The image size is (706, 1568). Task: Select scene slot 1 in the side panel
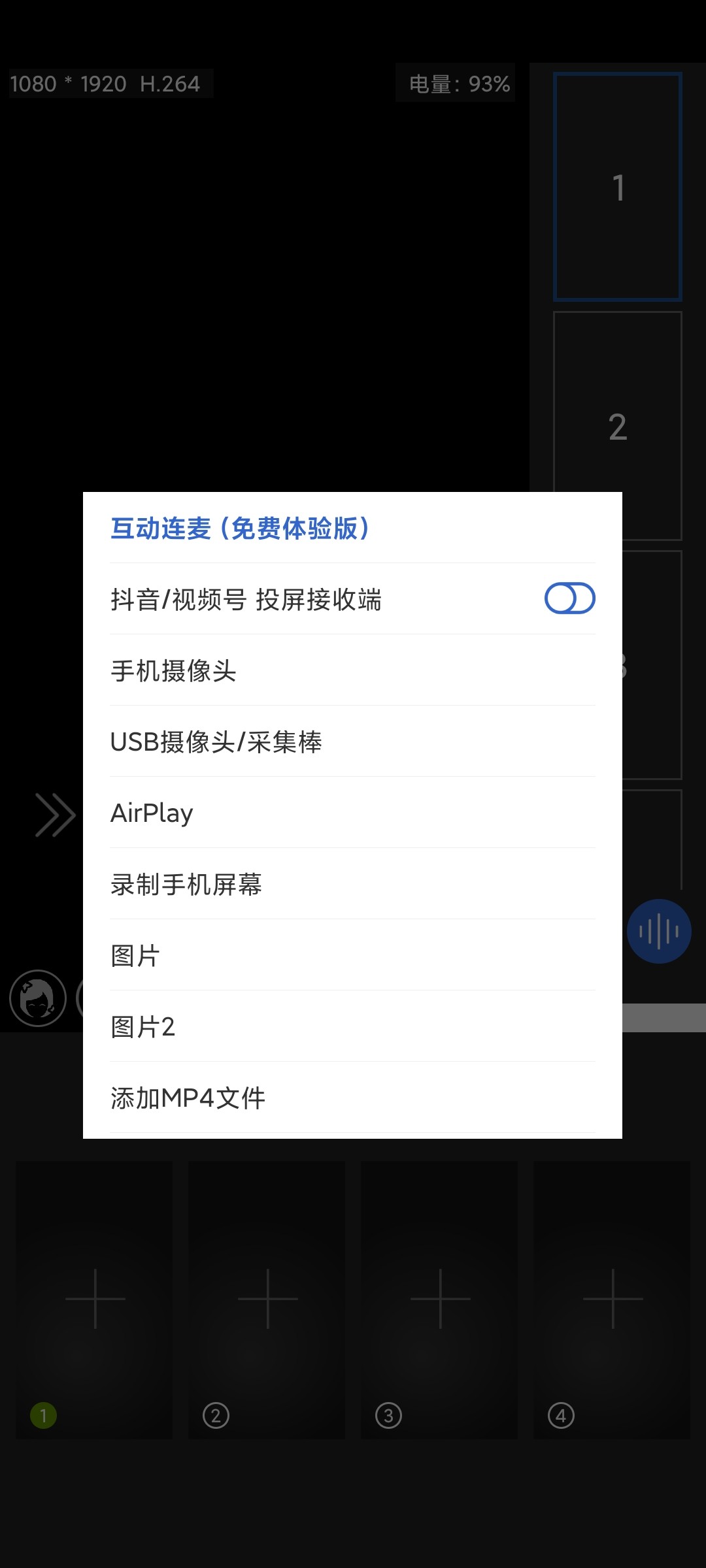(x=618, y=187)
